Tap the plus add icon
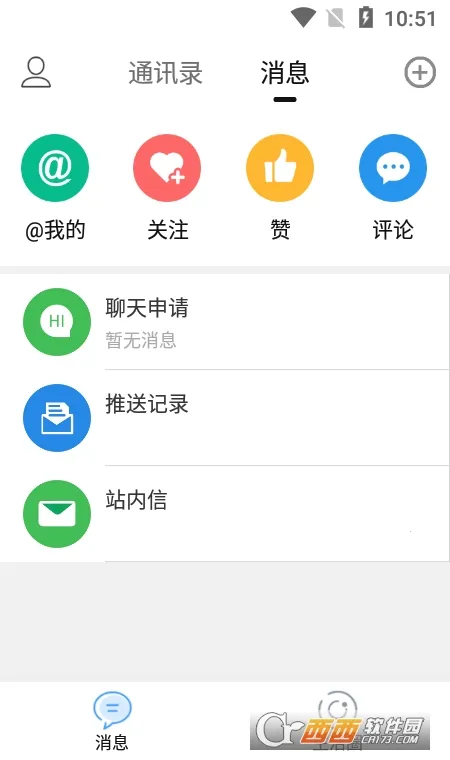The image size is (450, 760). [420, 73]
